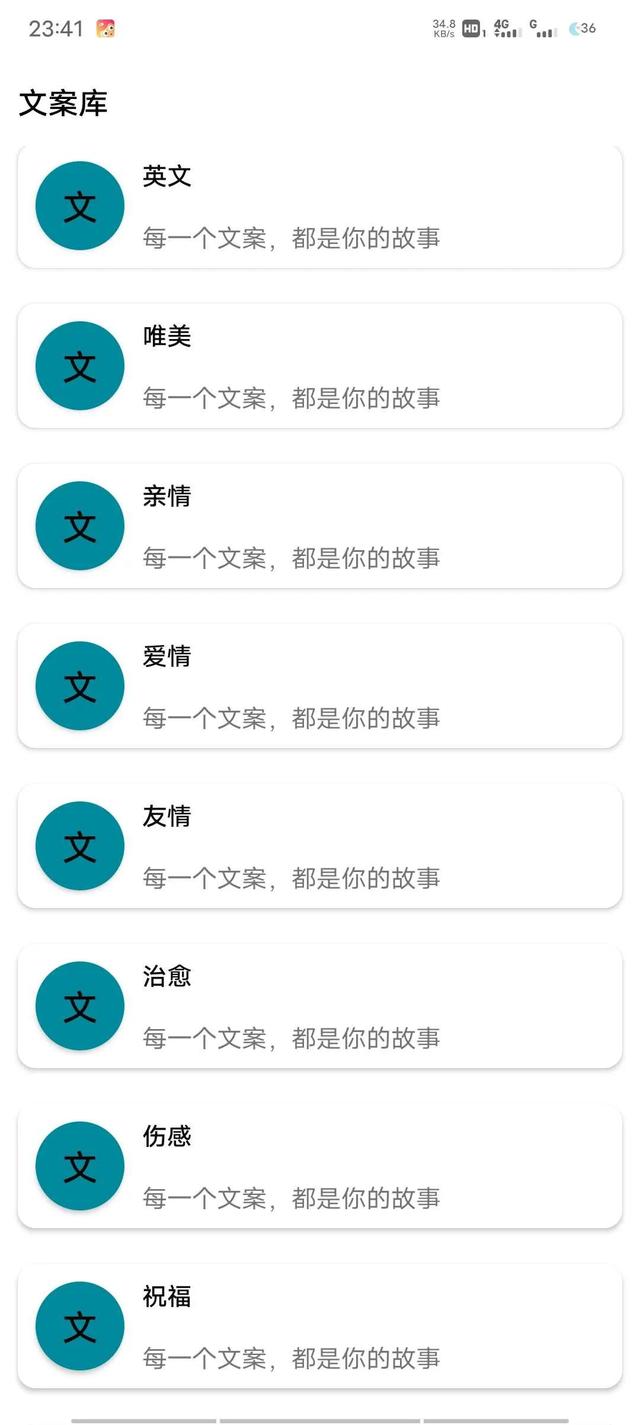Open the 治愈 category card
The height and width of the screenshot is (1425, 640).
pos(320,1006)
